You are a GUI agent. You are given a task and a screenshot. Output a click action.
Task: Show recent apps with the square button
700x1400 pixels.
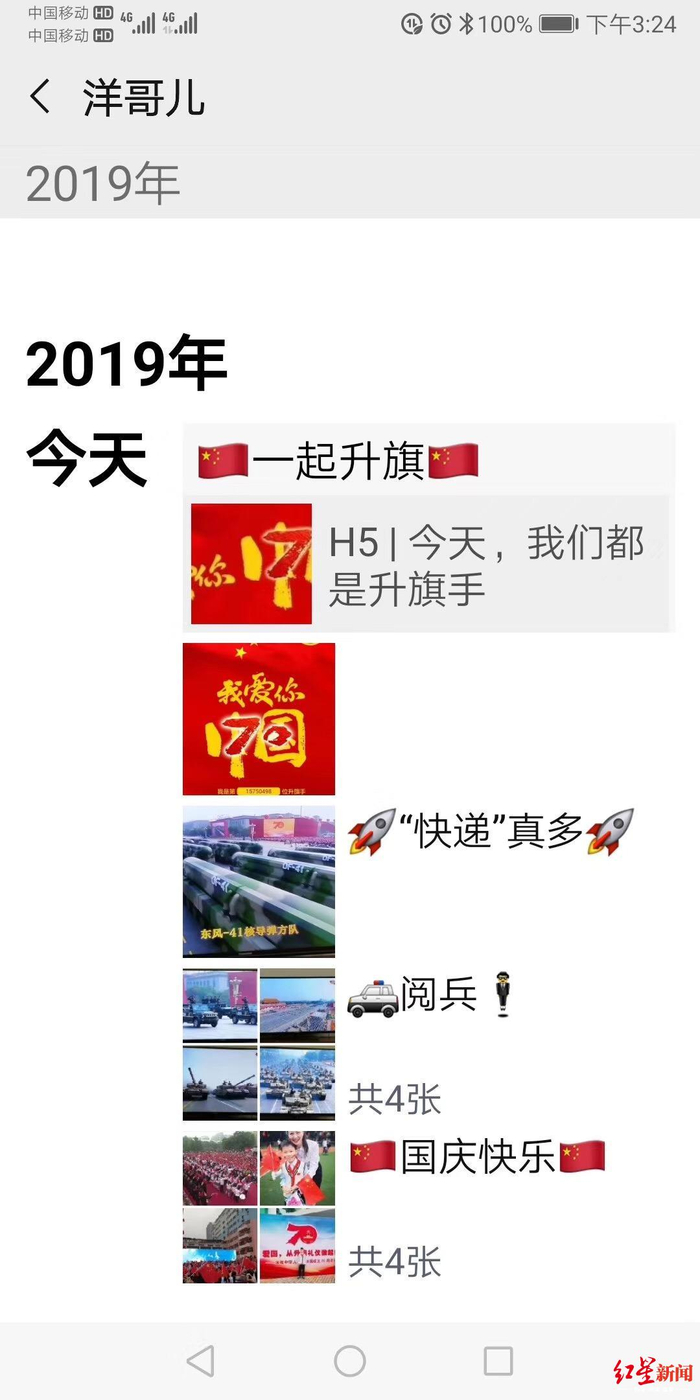pyautogui.click(x=498, y=1361)
